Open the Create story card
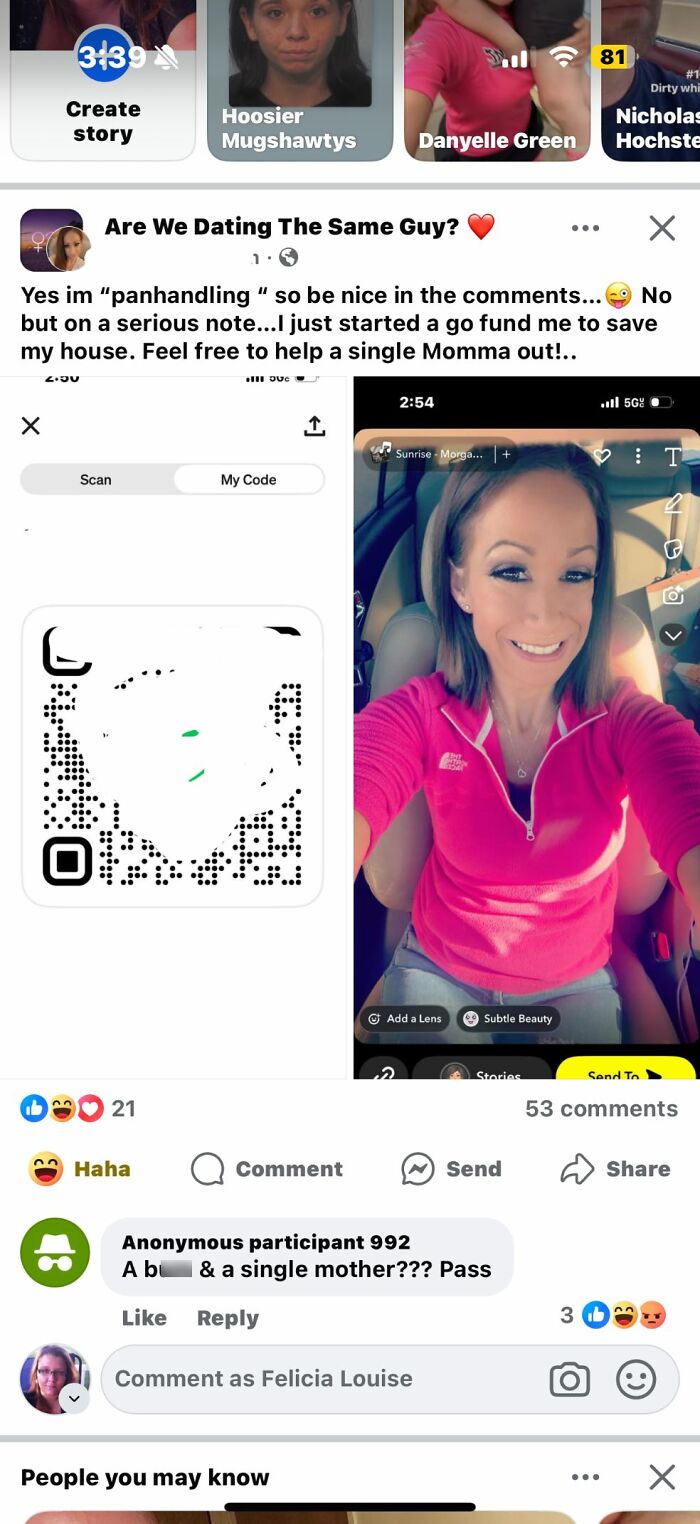 103,80
